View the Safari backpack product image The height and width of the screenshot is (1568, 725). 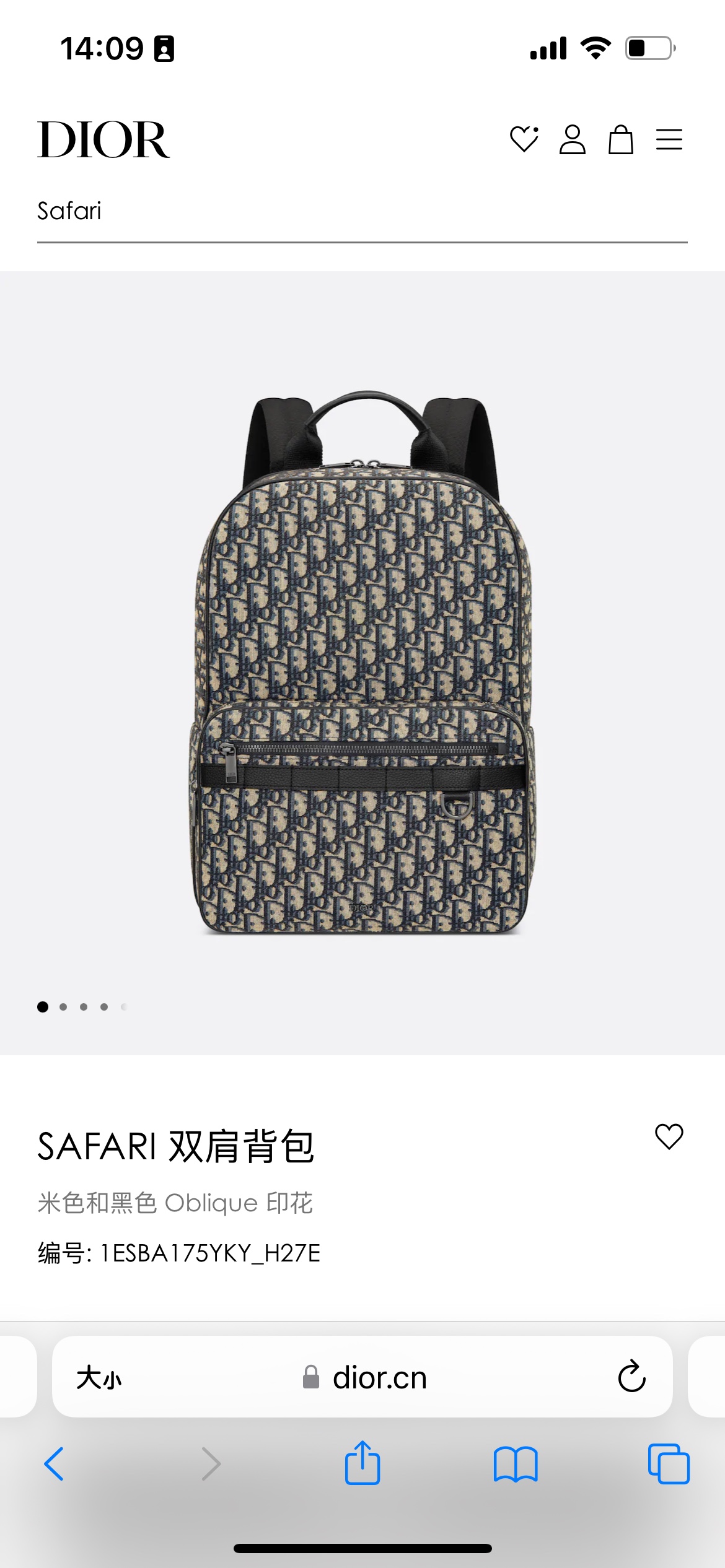(362, 663)
